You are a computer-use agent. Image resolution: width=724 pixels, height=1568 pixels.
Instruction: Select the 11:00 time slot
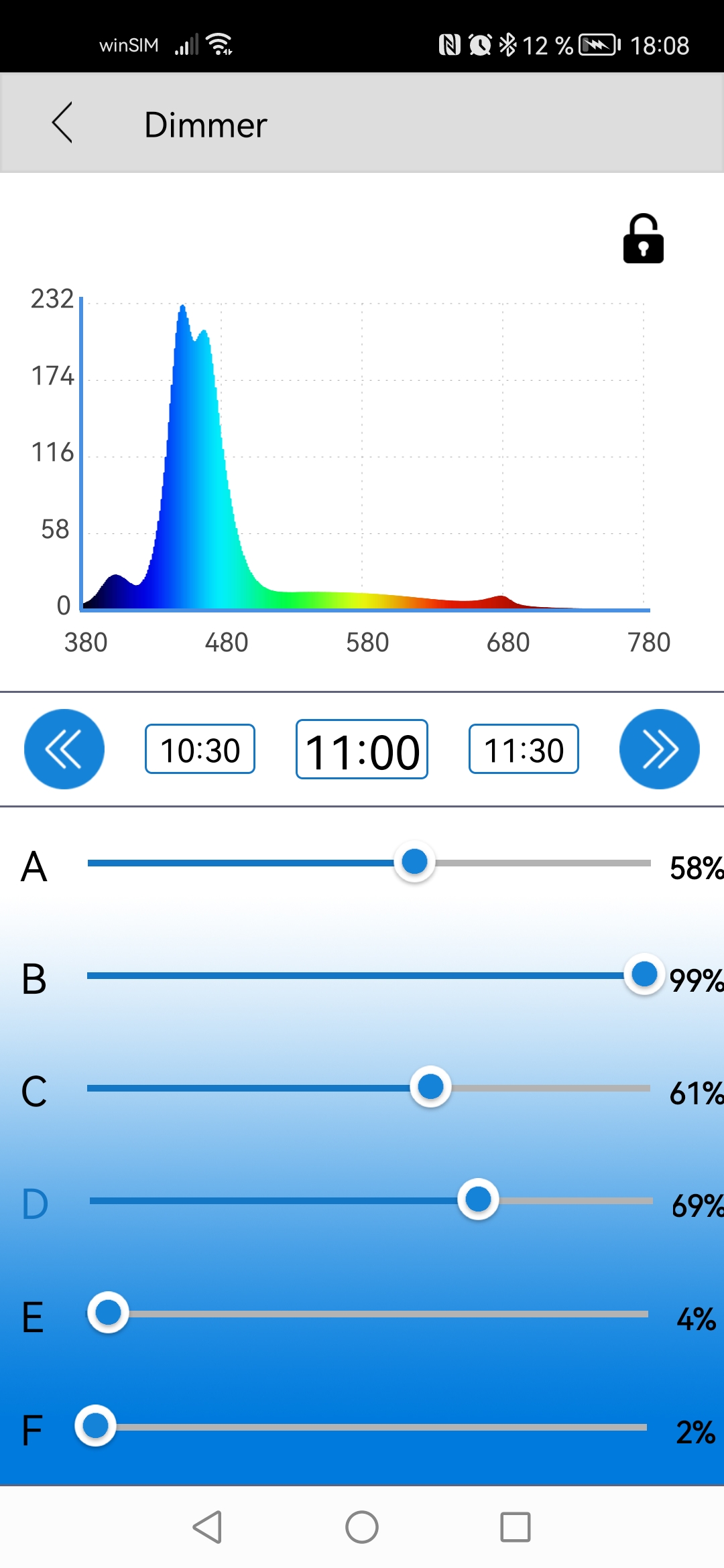pos(362,750)
